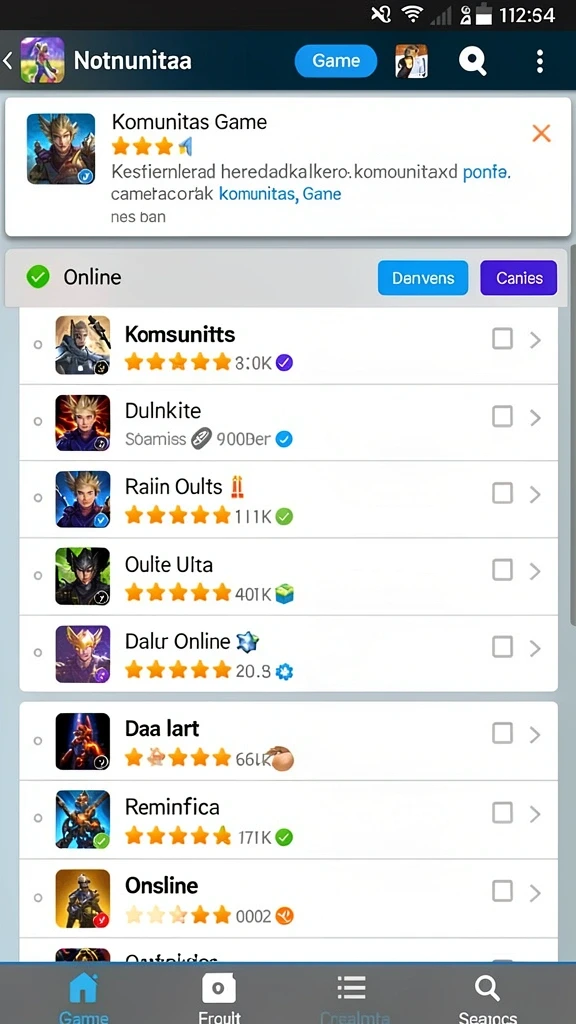
Task: Open the search magnifier in the top bar
Action: click(472, 61)
